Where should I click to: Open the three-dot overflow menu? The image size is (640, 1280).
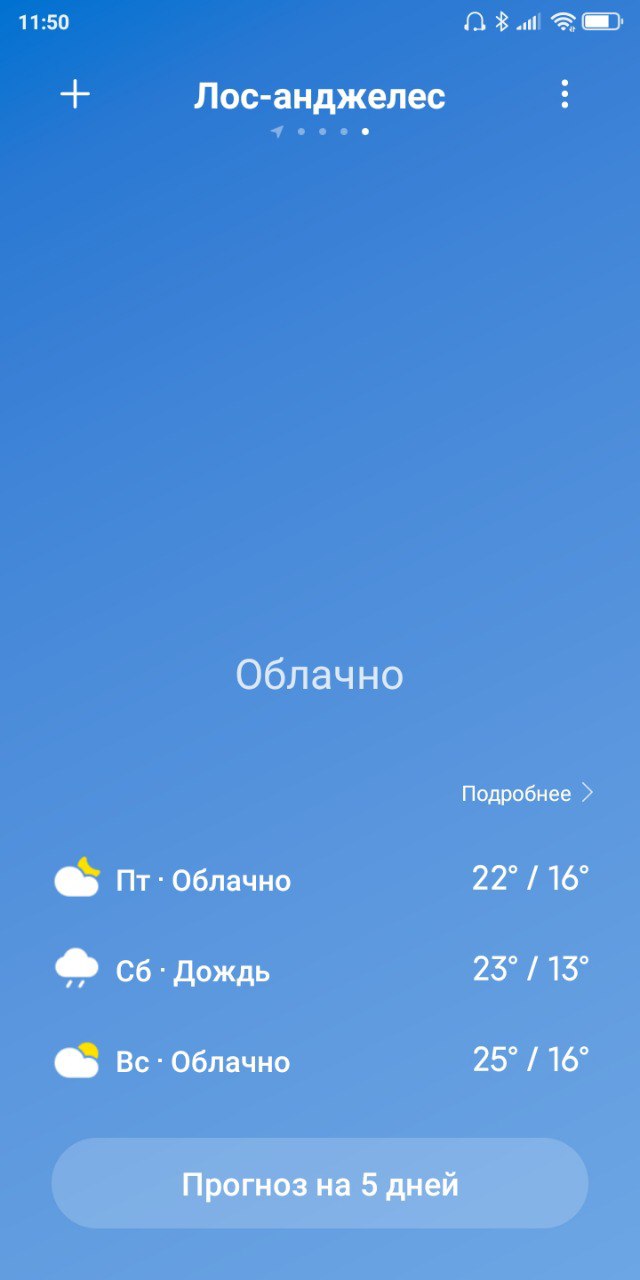(565, 94)
